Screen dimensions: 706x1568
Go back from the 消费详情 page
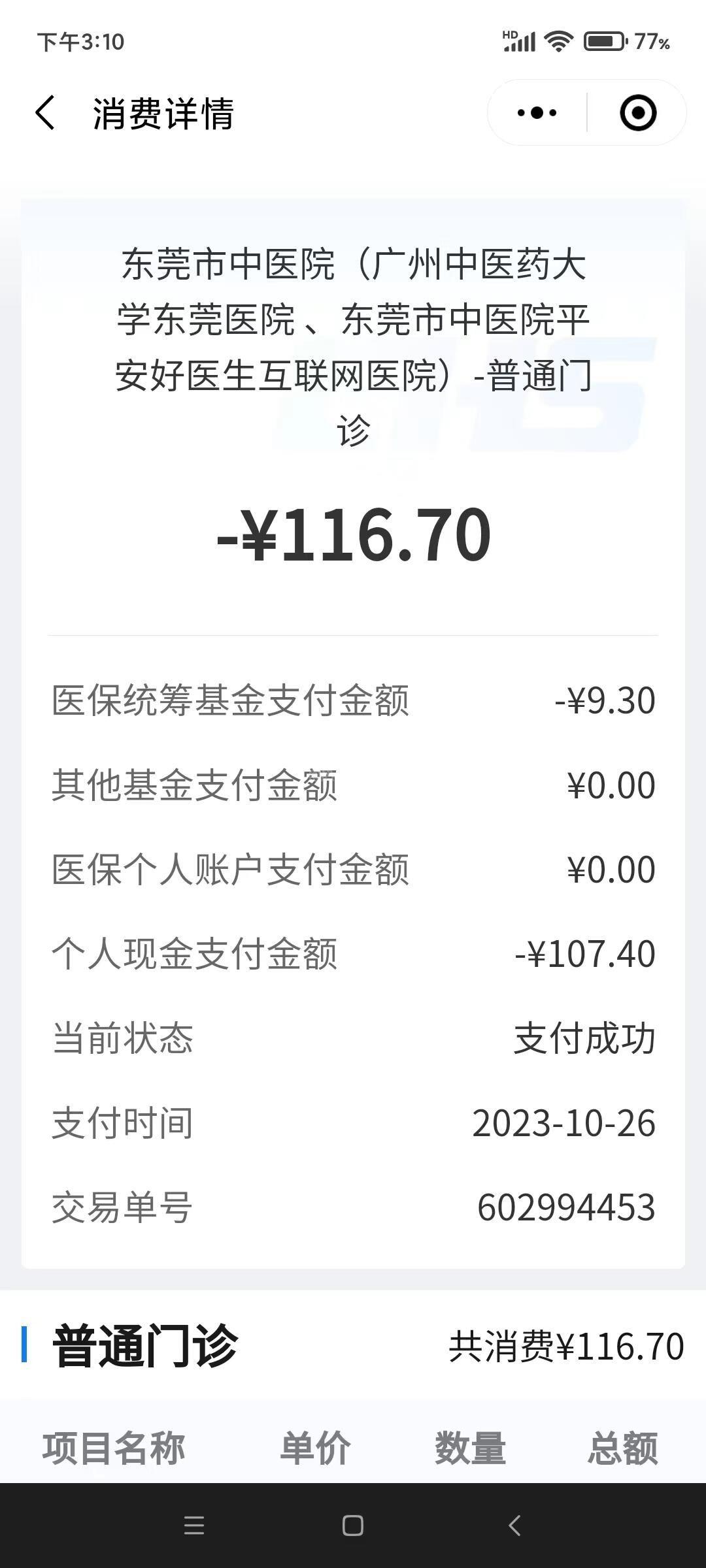45,113
